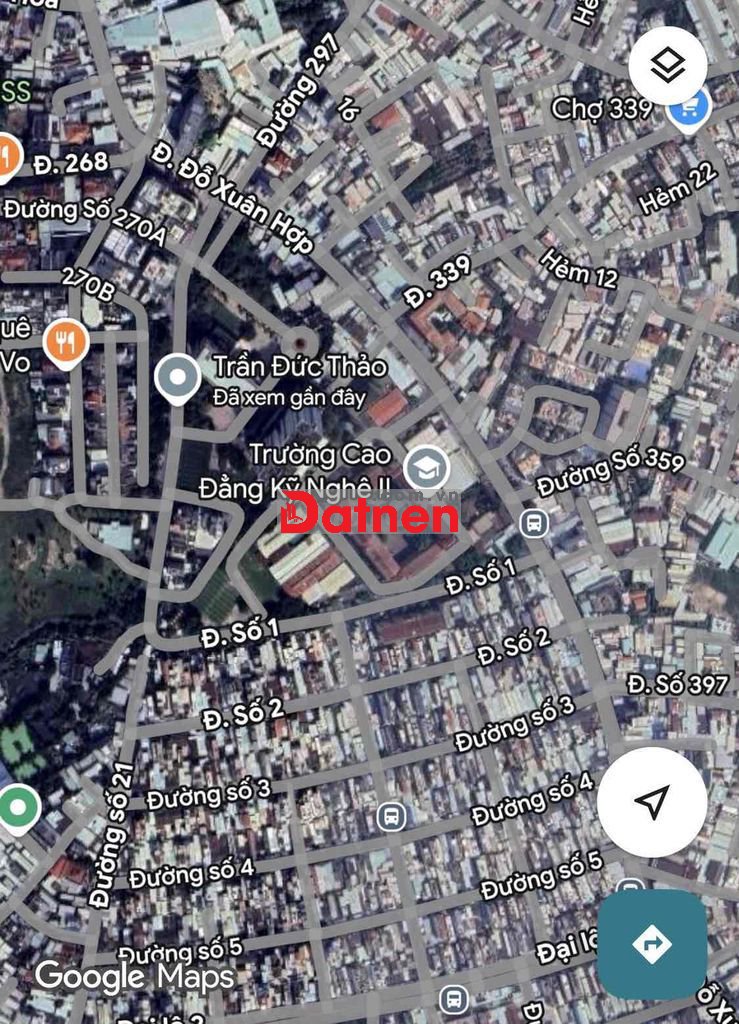Open the bus stop icon on Đường số 3

tap(392, 817)
